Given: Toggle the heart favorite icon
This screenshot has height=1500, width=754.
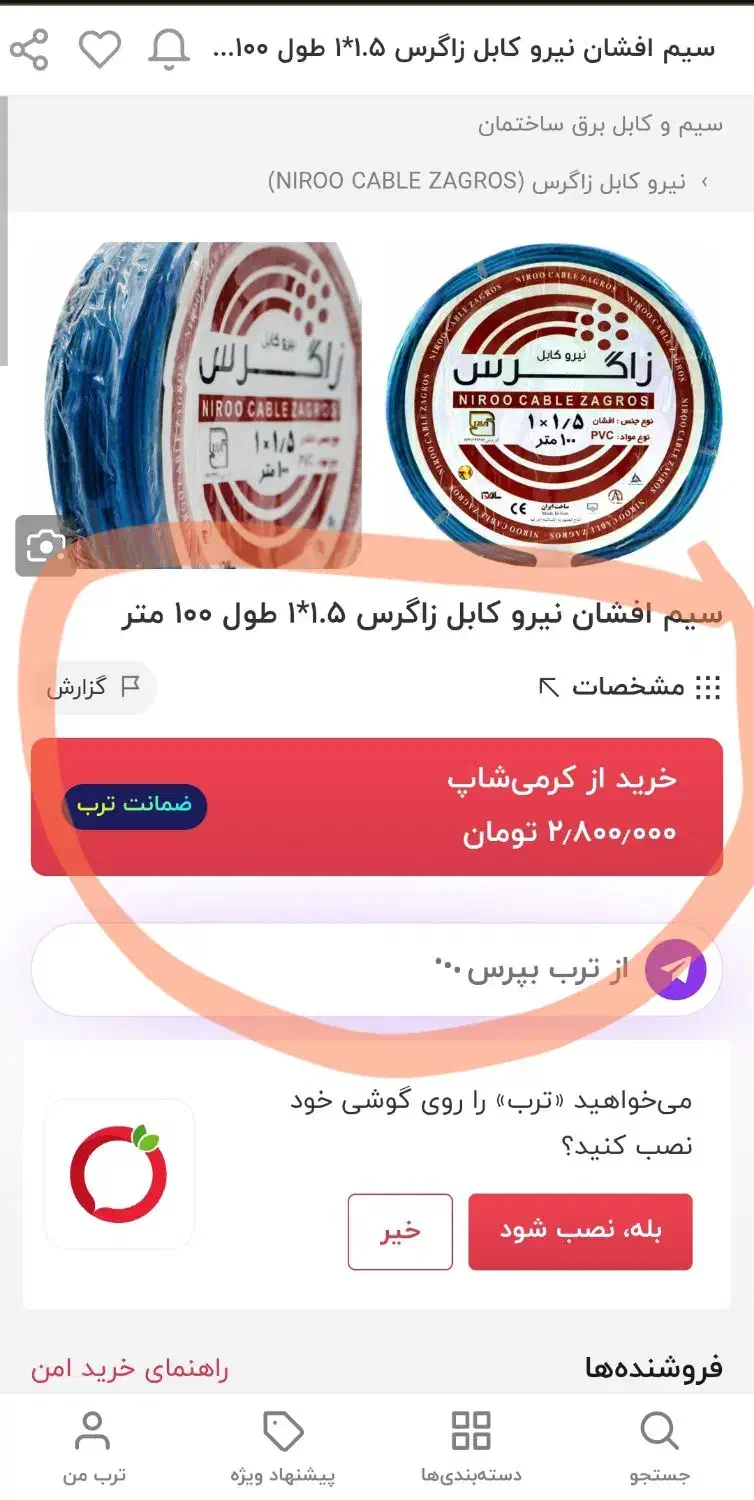Looking at the screenshot, I should 100,47.
